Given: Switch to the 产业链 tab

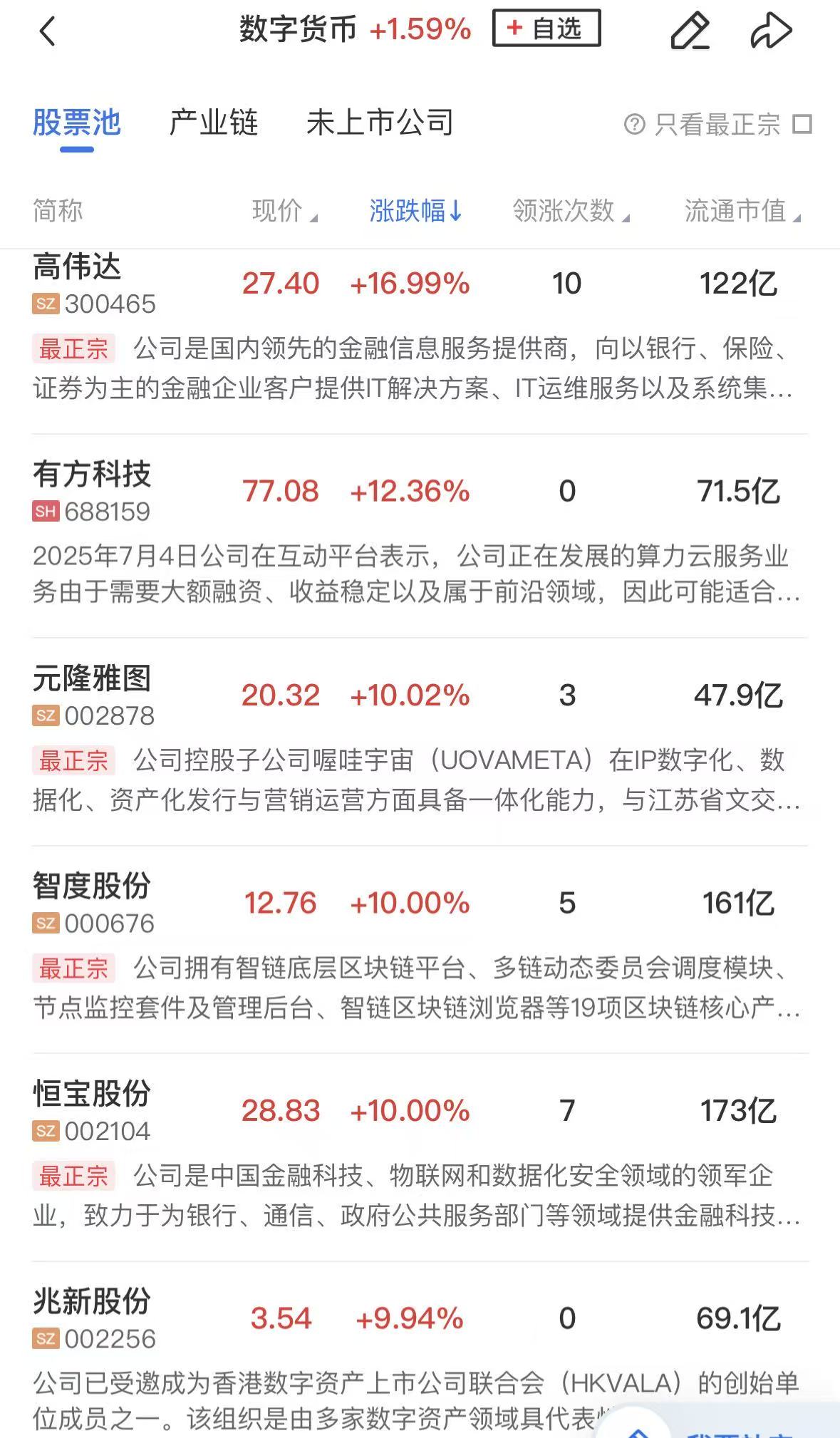Looking at the screenshot, I should pos(213,123).
